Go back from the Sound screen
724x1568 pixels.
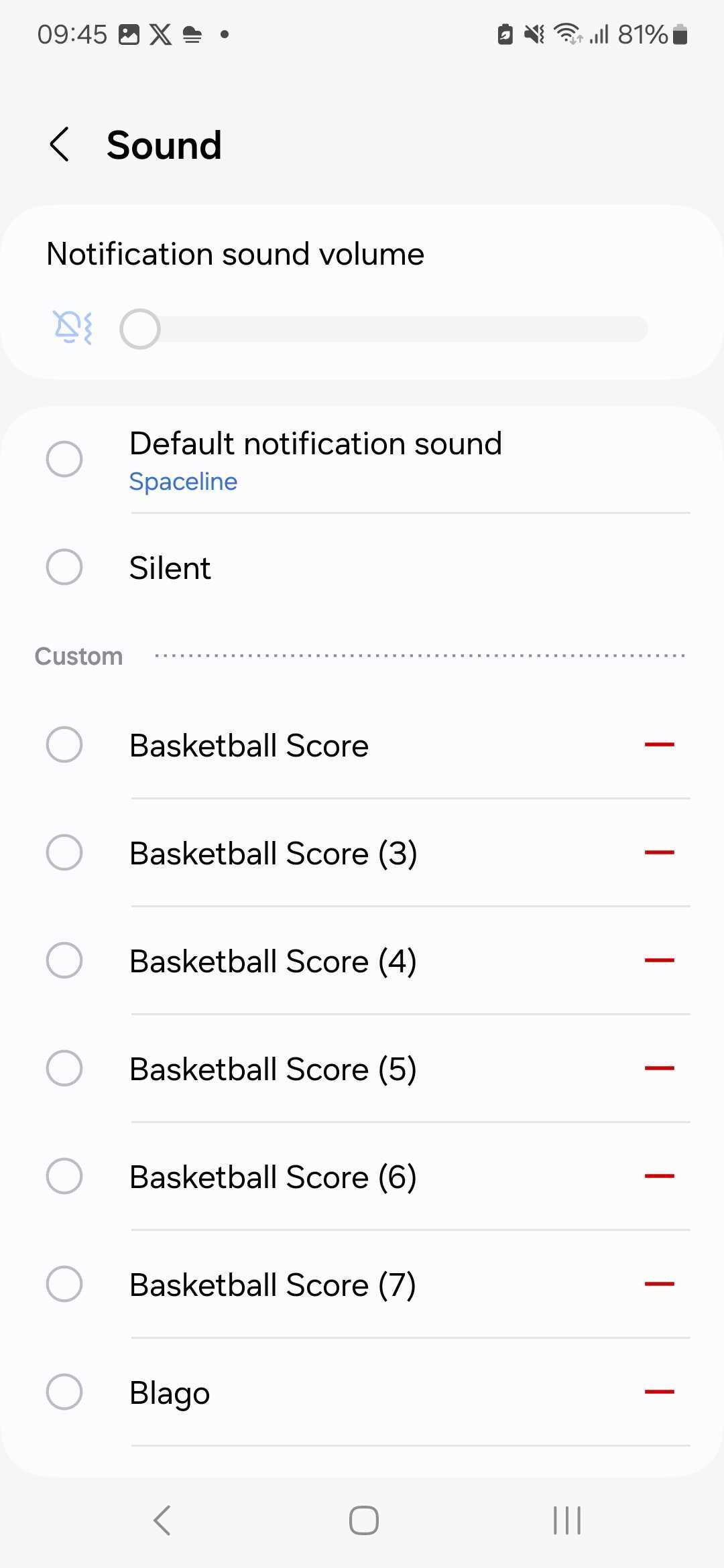click(60, 145)
